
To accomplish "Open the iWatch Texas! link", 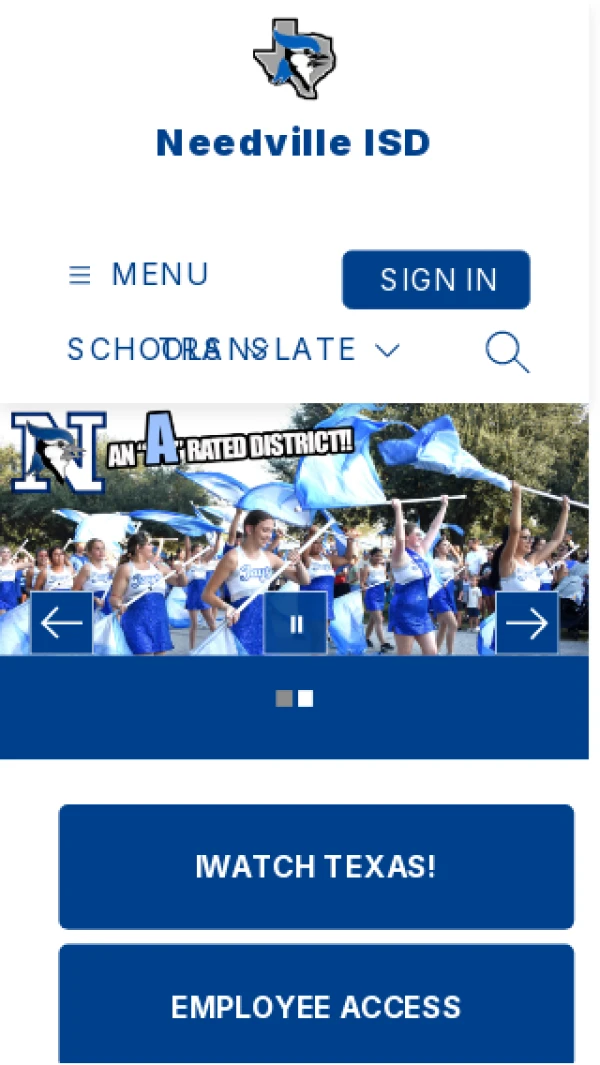I will point(316,867).
